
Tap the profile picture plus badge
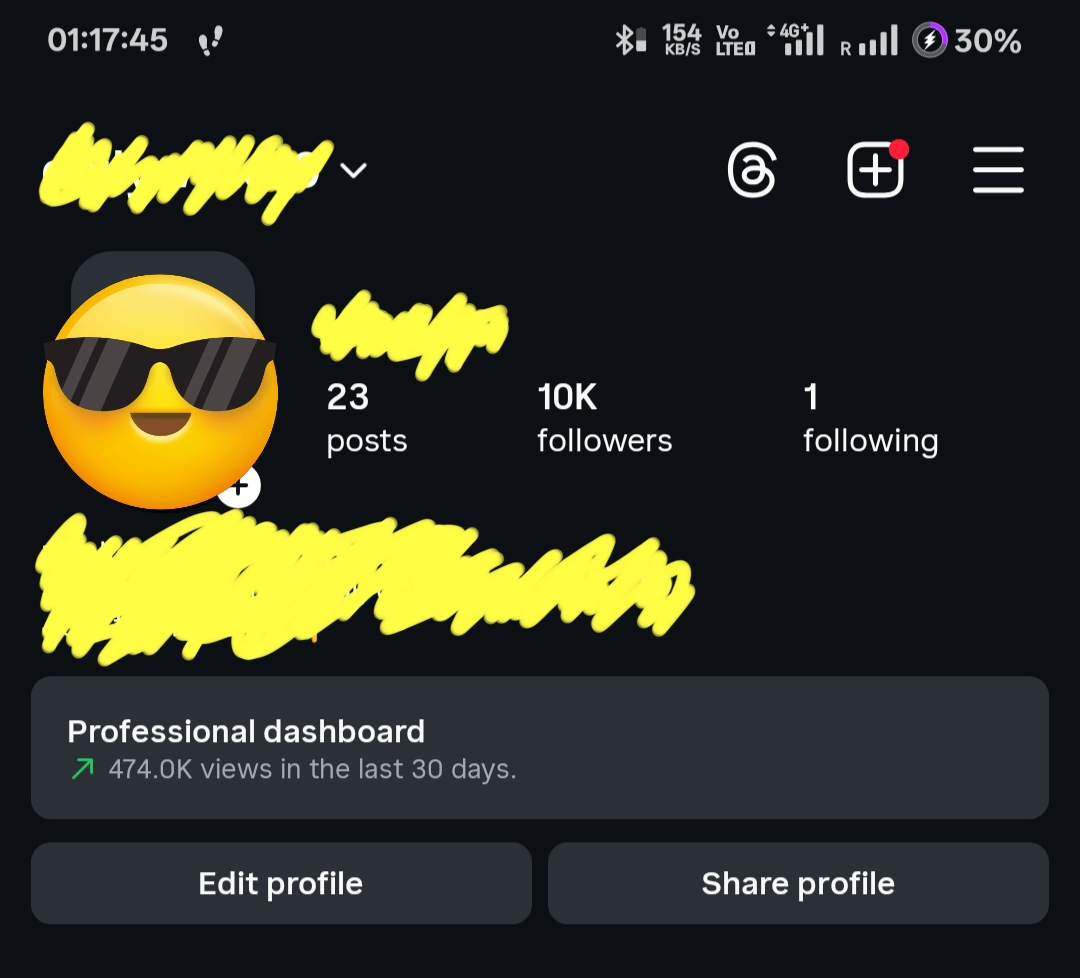(240, 488)
